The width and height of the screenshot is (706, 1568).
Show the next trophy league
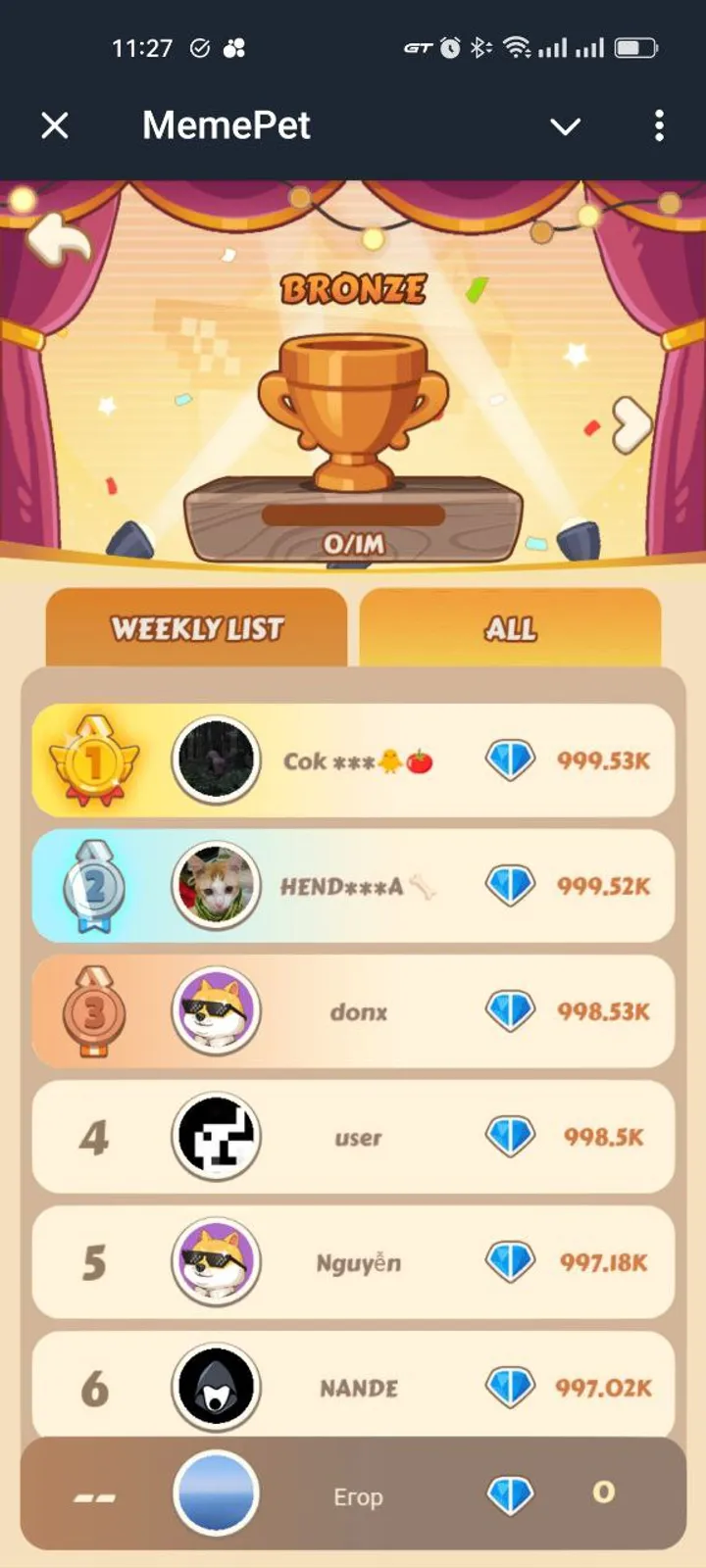click(x=631, y=424)
